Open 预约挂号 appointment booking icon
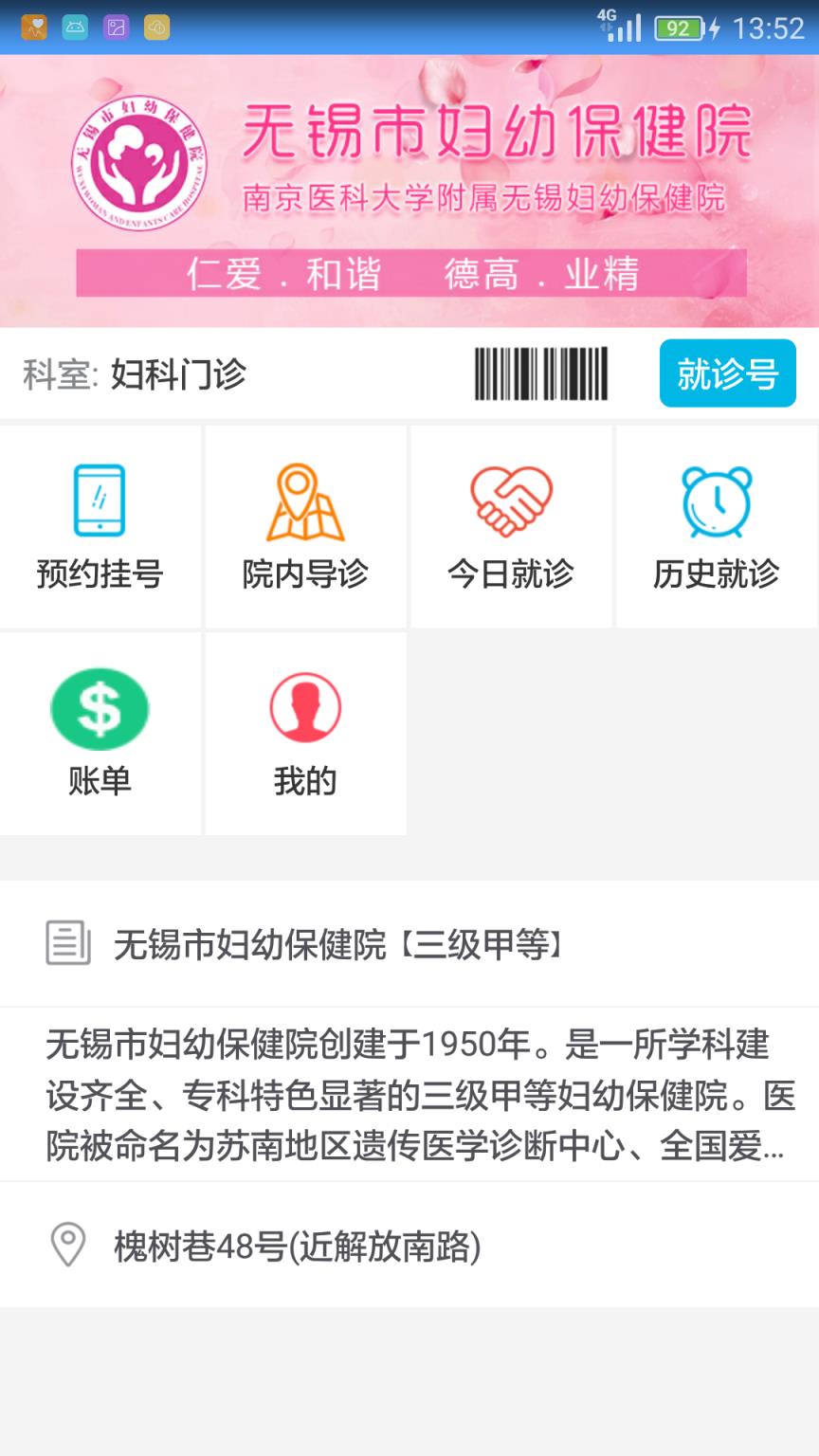This screenshot has height=1456, width=819. pos(100,502)
